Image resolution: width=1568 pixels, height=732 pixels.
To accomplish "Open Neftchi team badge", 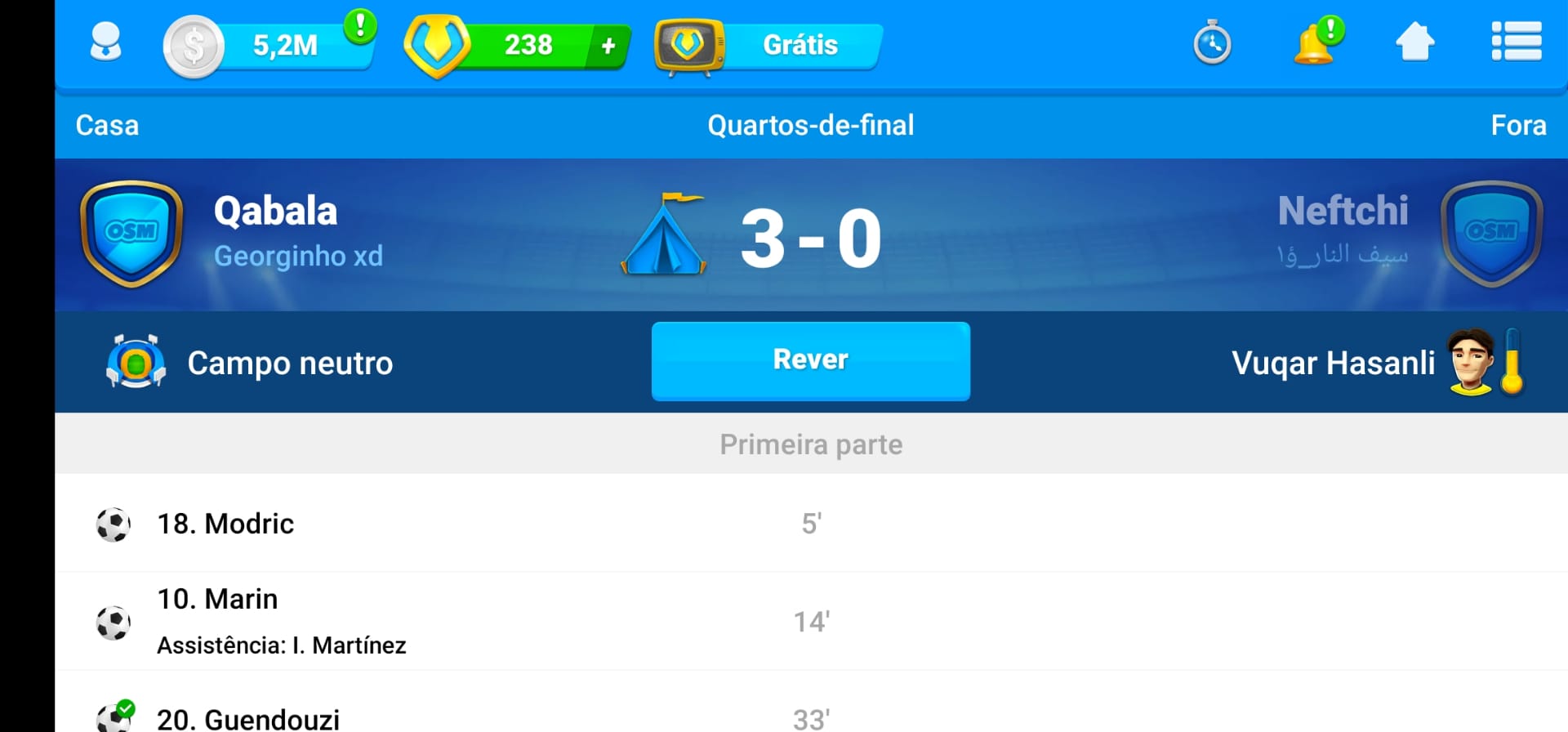I will click(1491, 234).
